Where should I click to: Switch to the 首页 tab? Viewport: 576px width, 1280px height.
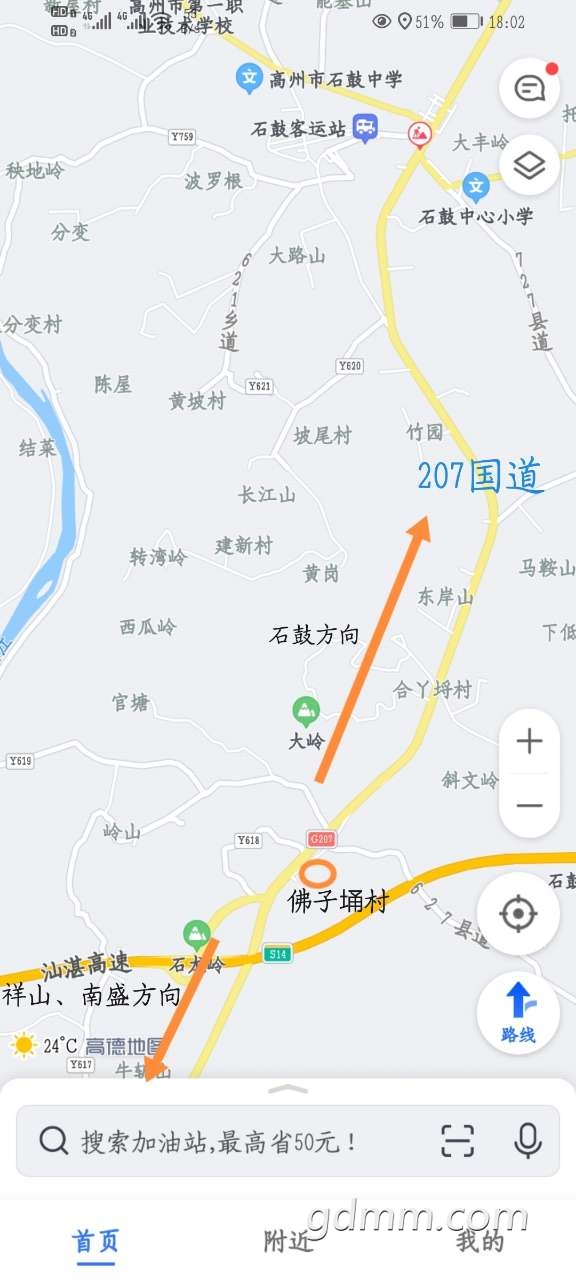[x=96, y=1242]
